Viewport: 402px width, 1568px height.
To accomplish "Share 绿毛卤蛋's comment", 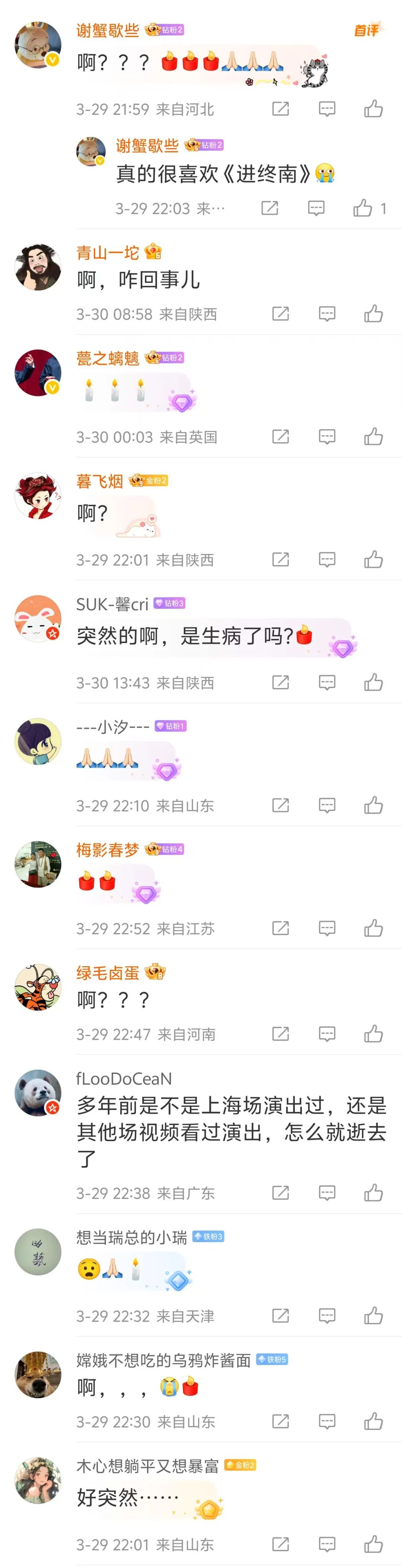I will tap(280, 1034).
